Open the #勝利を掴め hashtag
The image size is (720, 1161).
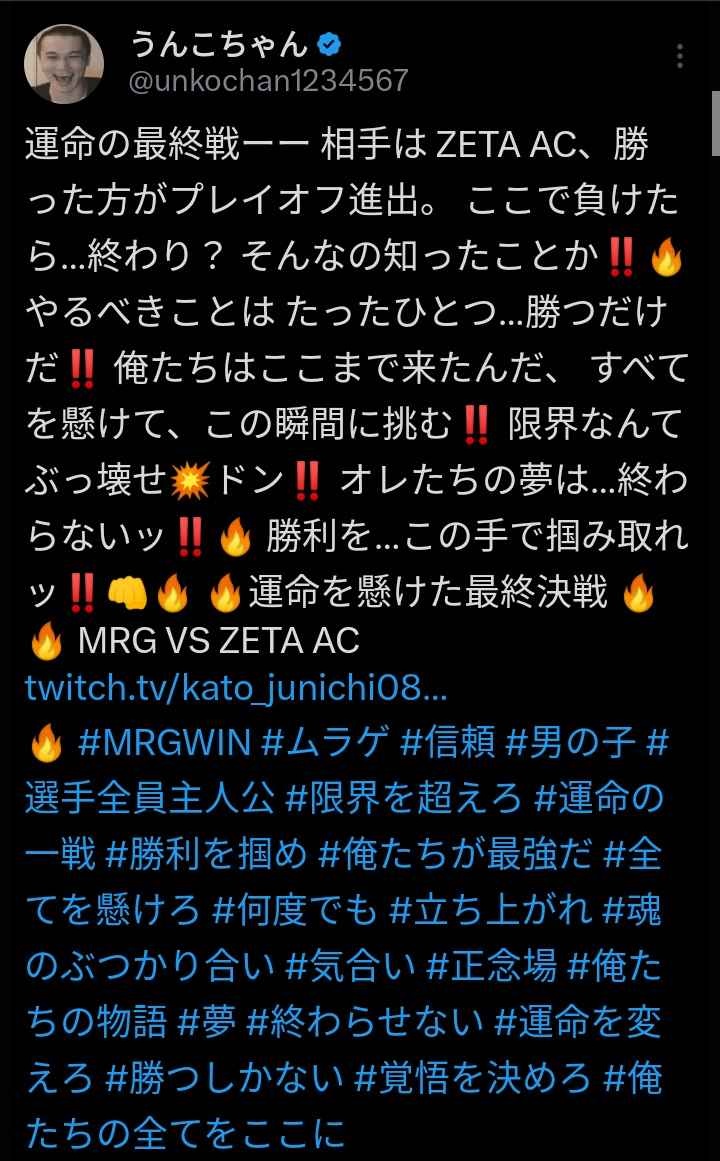pos(207,855)
